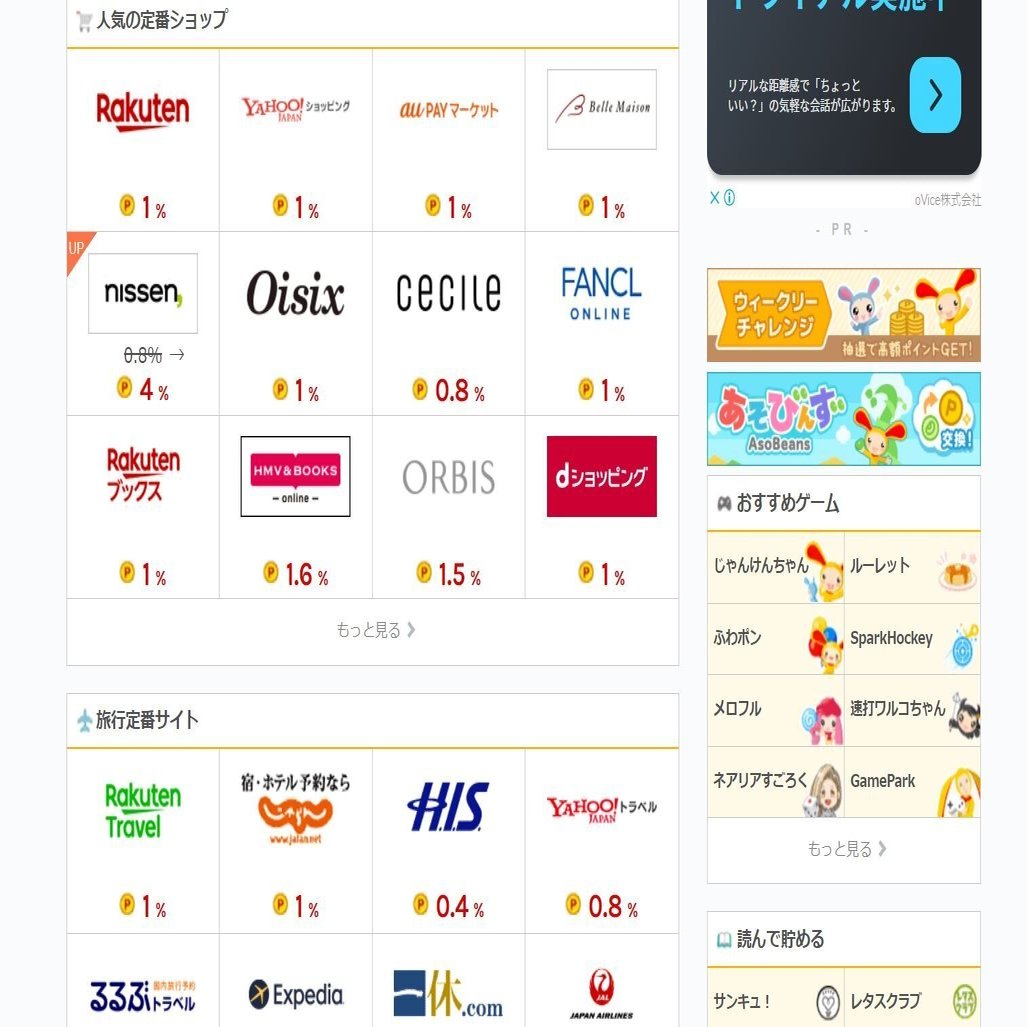Play the じゃんけんちゃん game
The image size is (1027, 1027).
pos(776,567)
